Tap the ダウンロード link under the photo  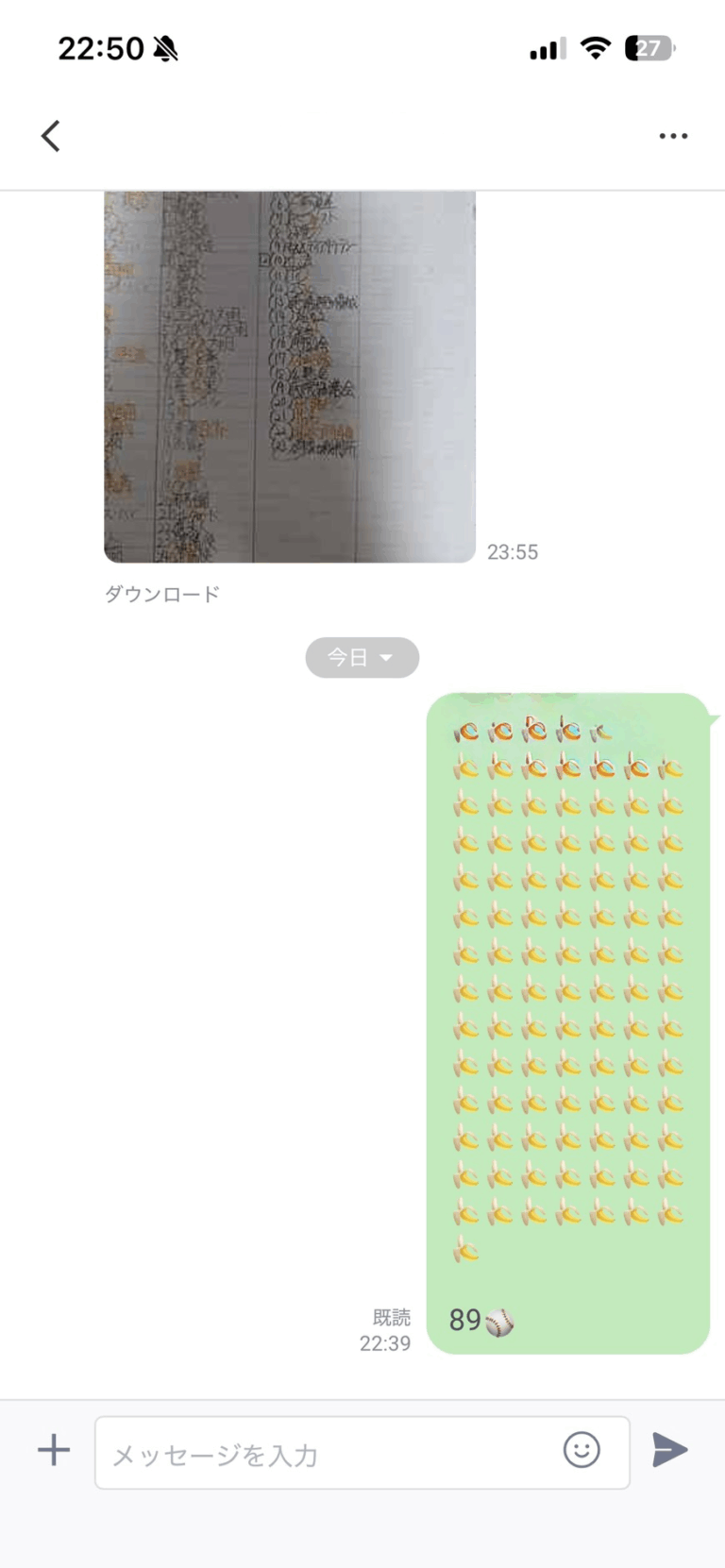(x=161, y=594)
